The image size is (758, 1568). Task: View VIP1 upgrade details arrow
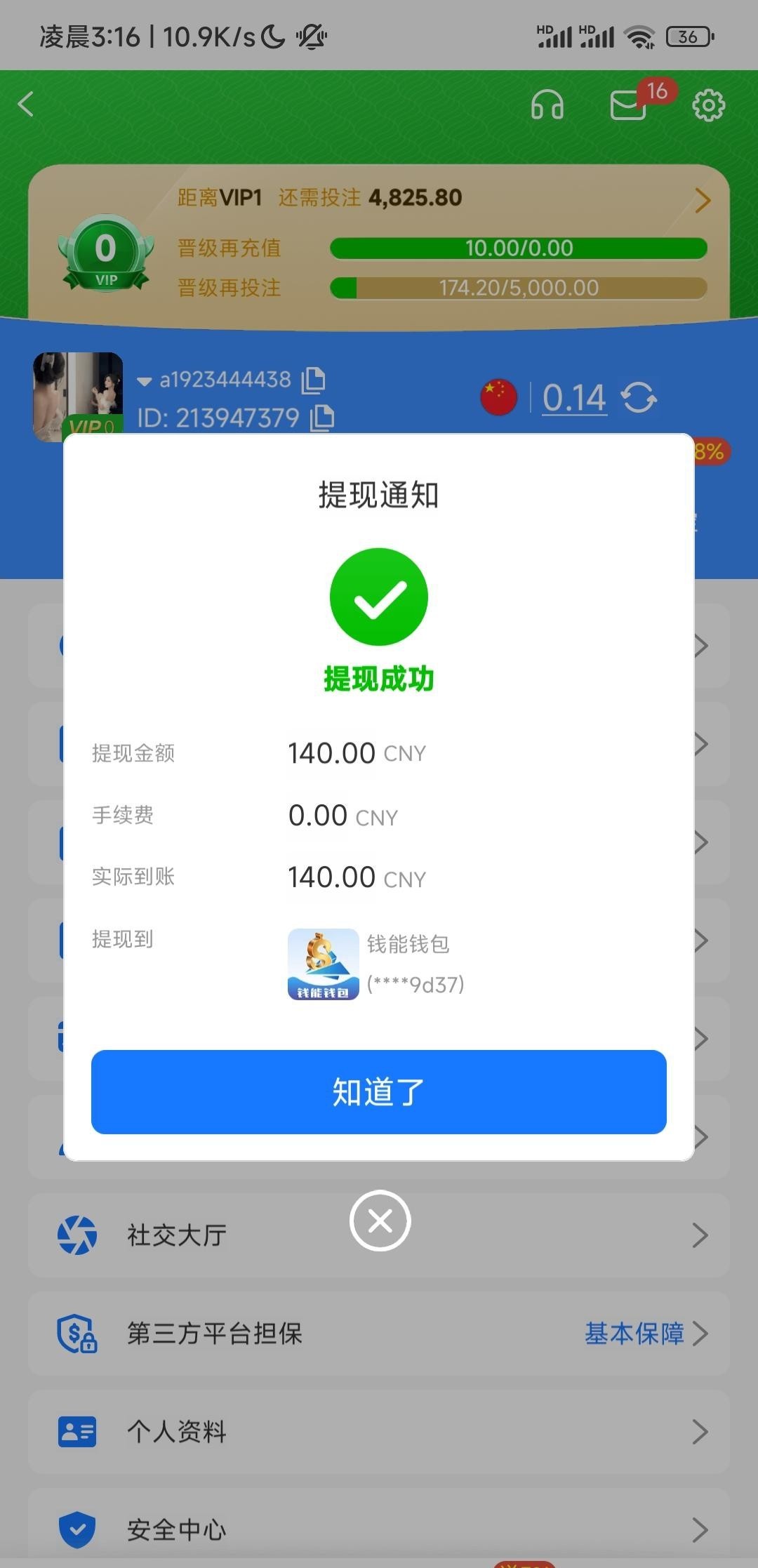[703, 200]
